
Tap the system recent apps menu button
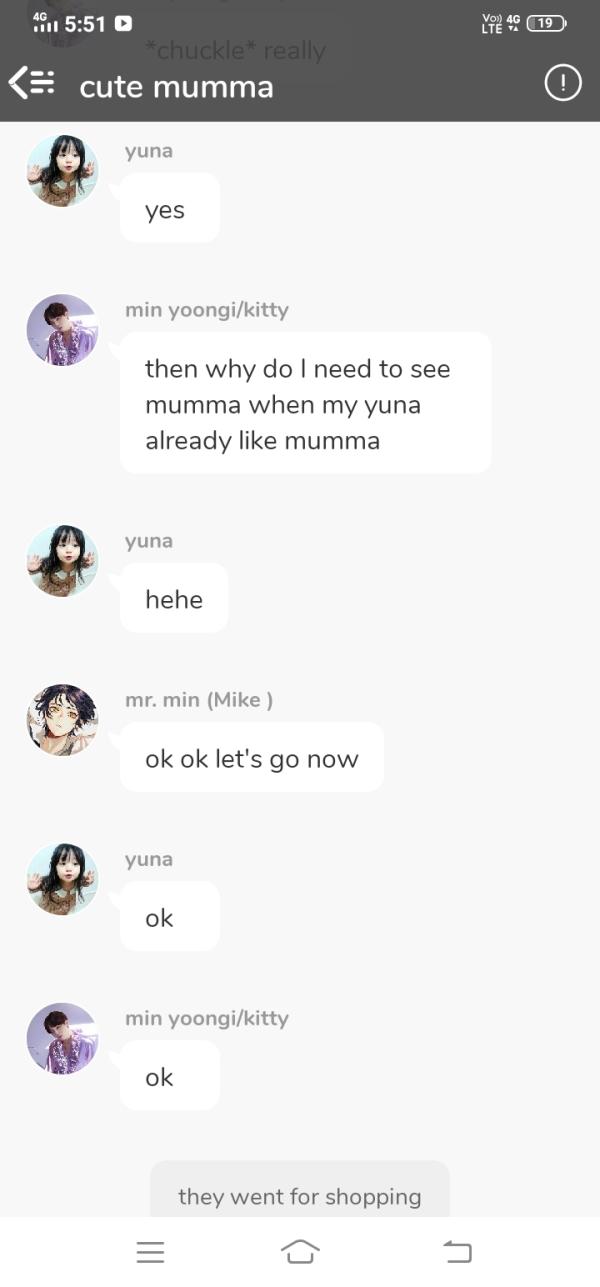(x=150, y=1252)
